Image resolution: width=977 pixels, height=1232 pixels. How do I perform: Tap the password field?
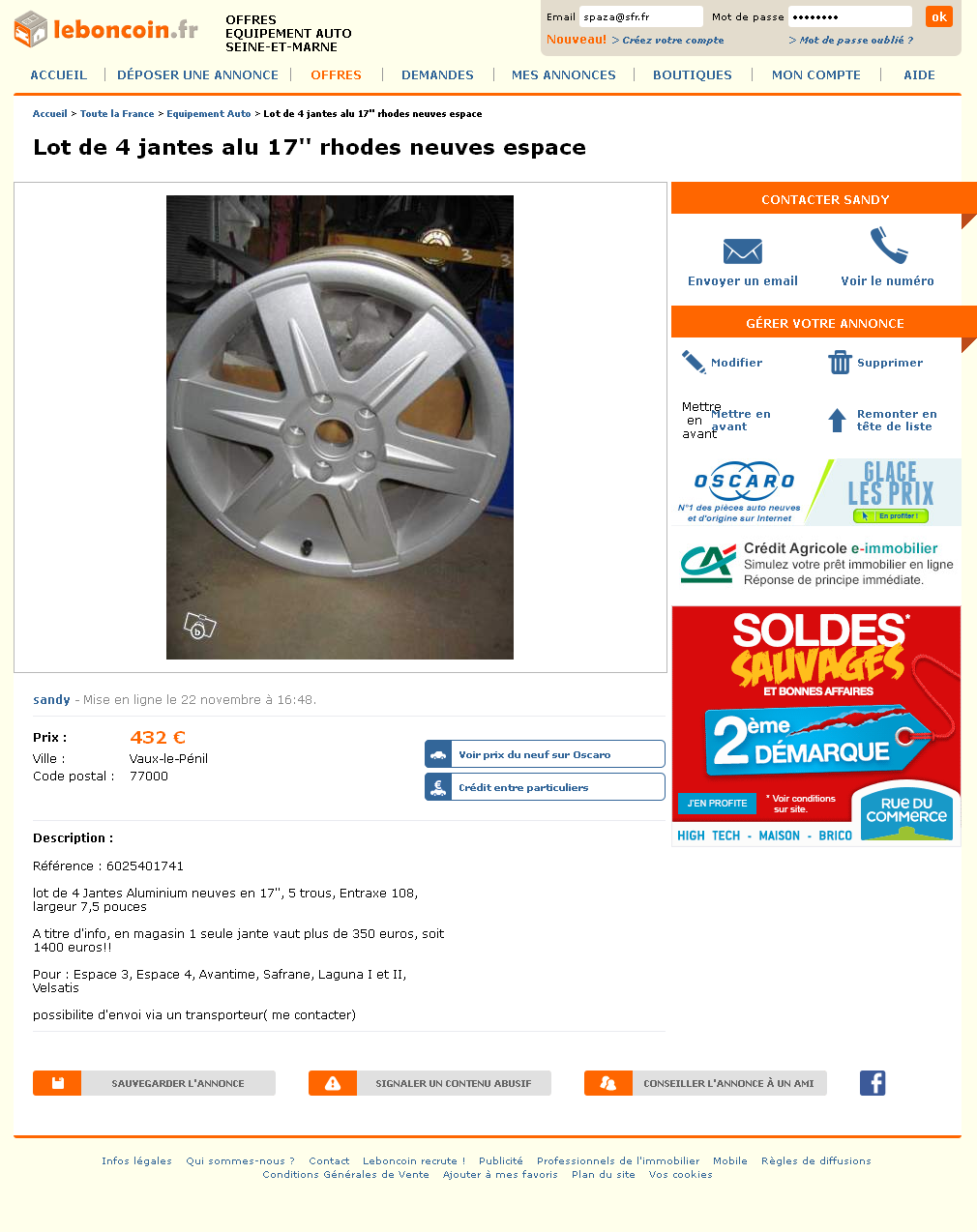click(x=849, y=16)
